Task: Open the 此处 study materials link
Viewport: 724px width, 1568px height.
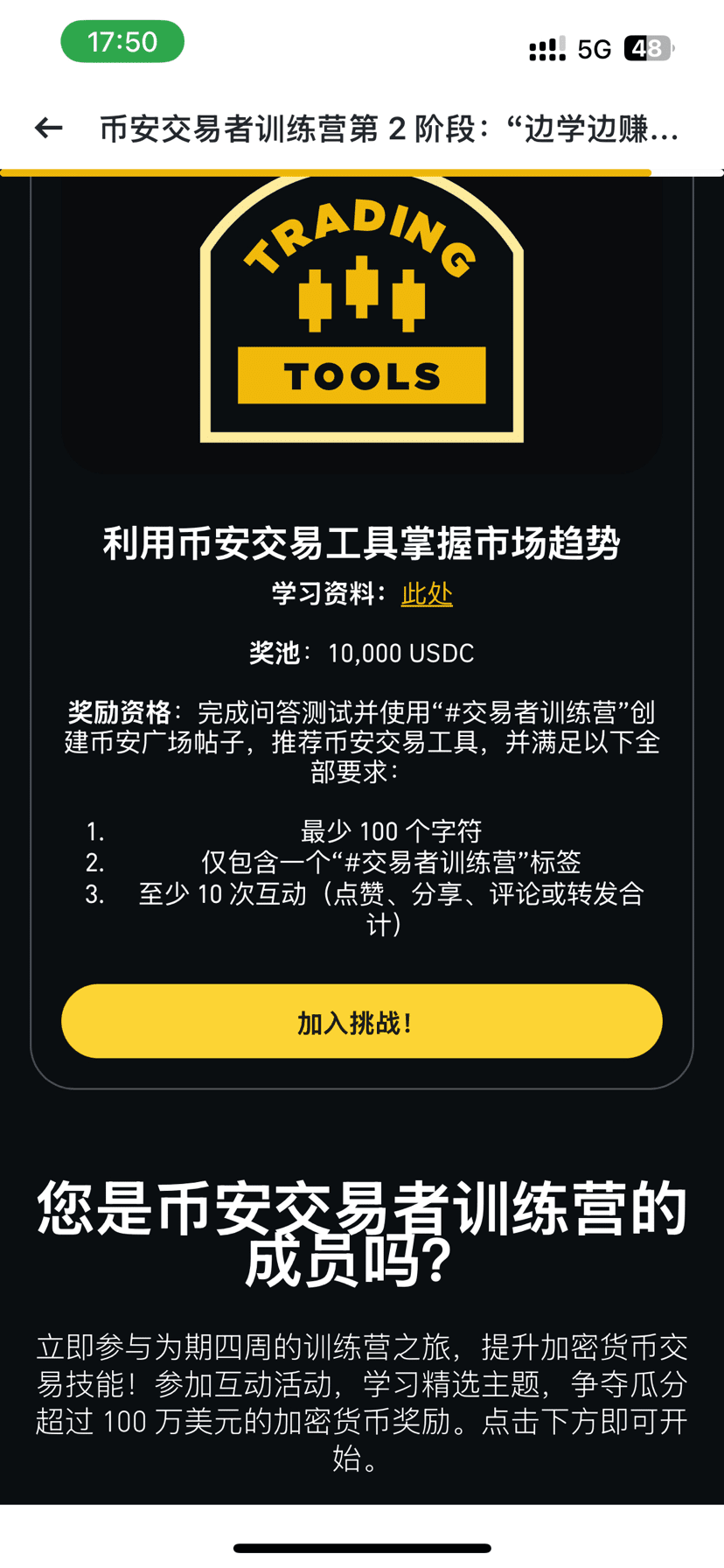Action: (x=427, y=594)
